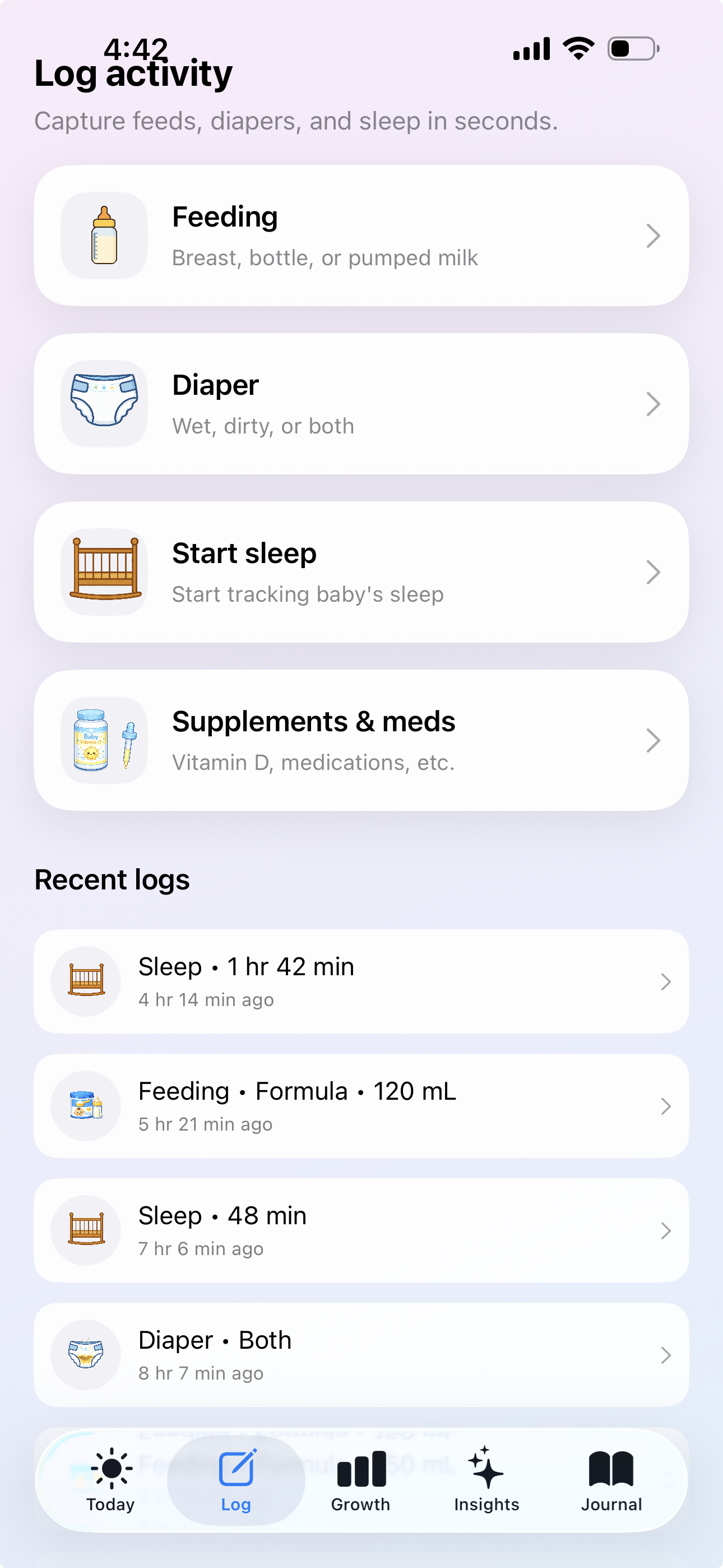Open the Supplements & meds vitamin bottle icon

(x=104, y=740)
